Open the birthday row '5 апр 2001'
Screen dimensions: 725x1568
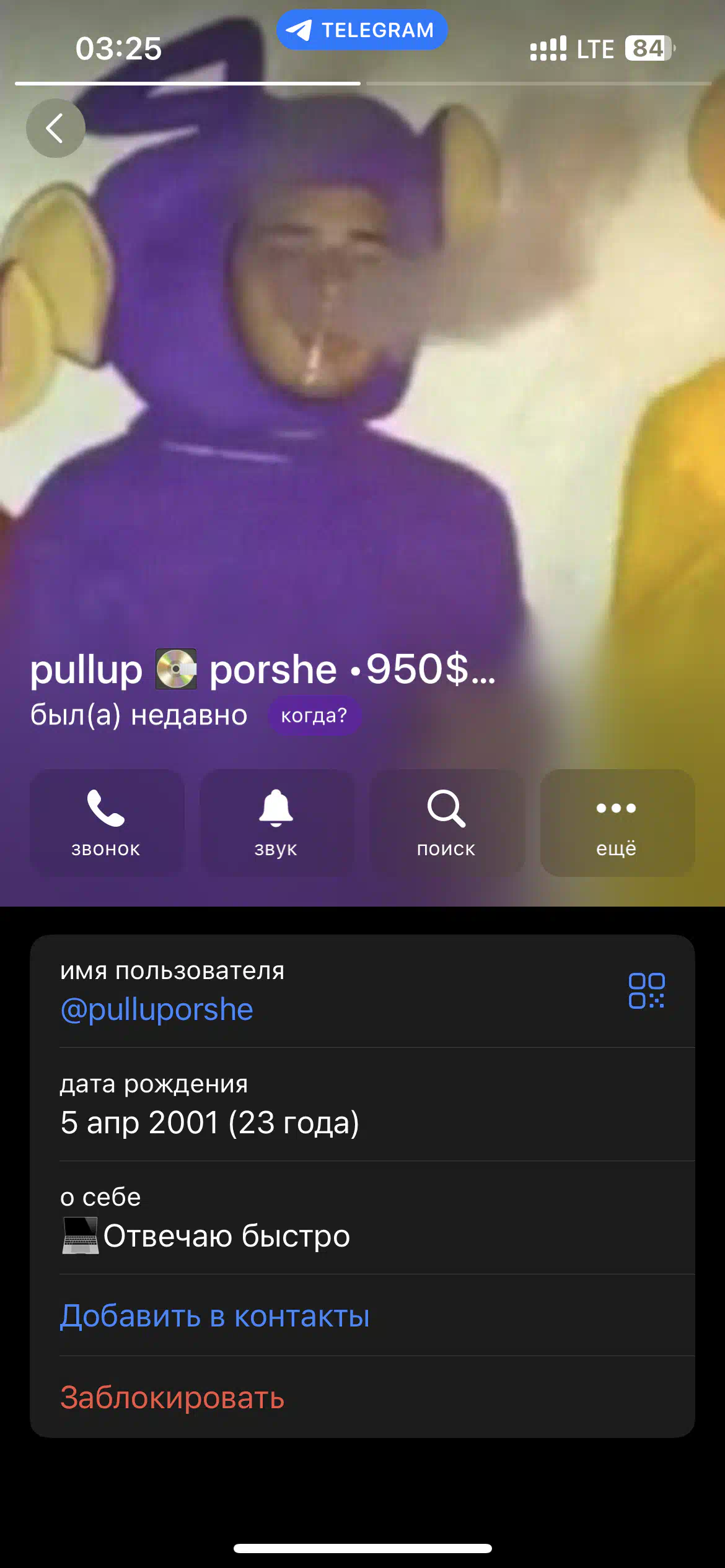(362, 1104)
